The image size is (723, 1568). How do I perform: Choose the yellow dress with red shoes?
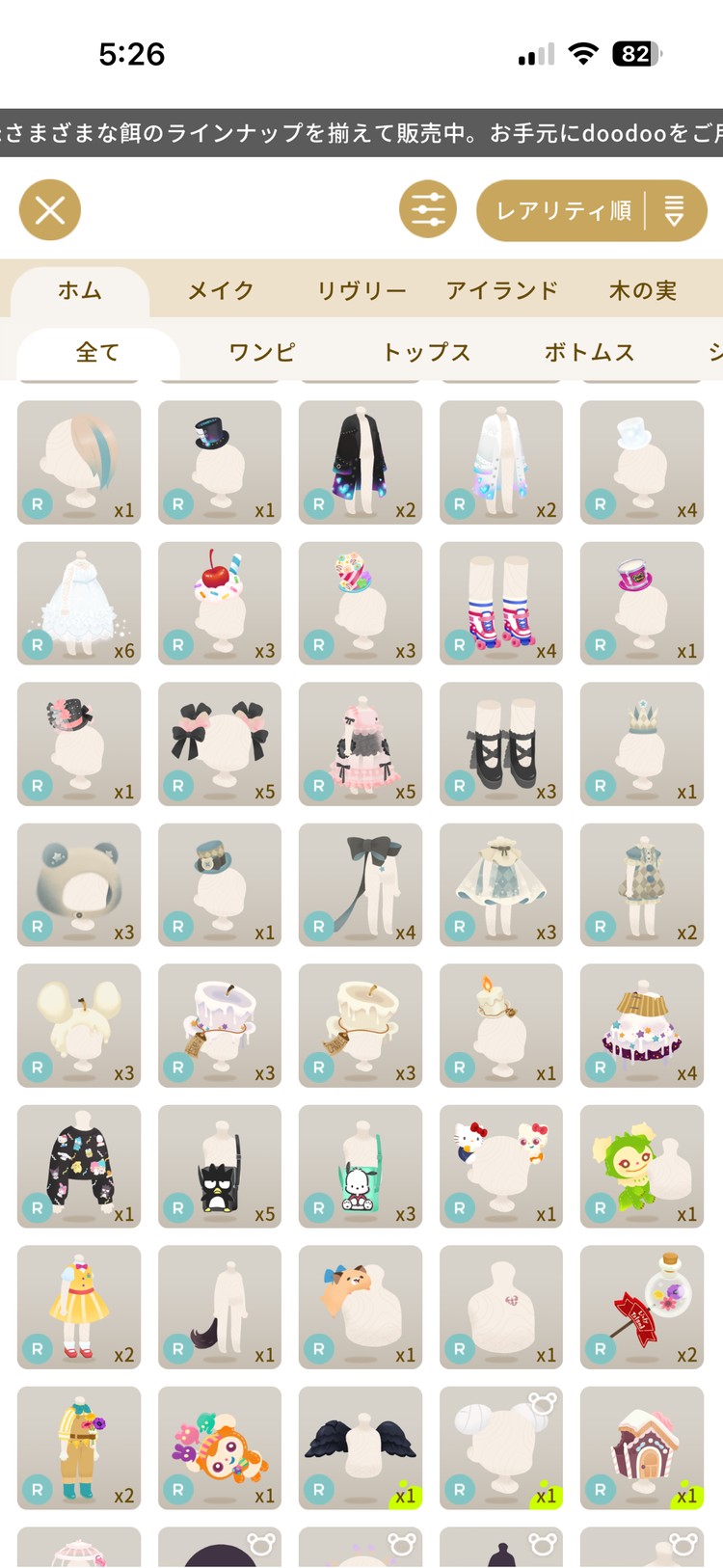coord(79,1307)
